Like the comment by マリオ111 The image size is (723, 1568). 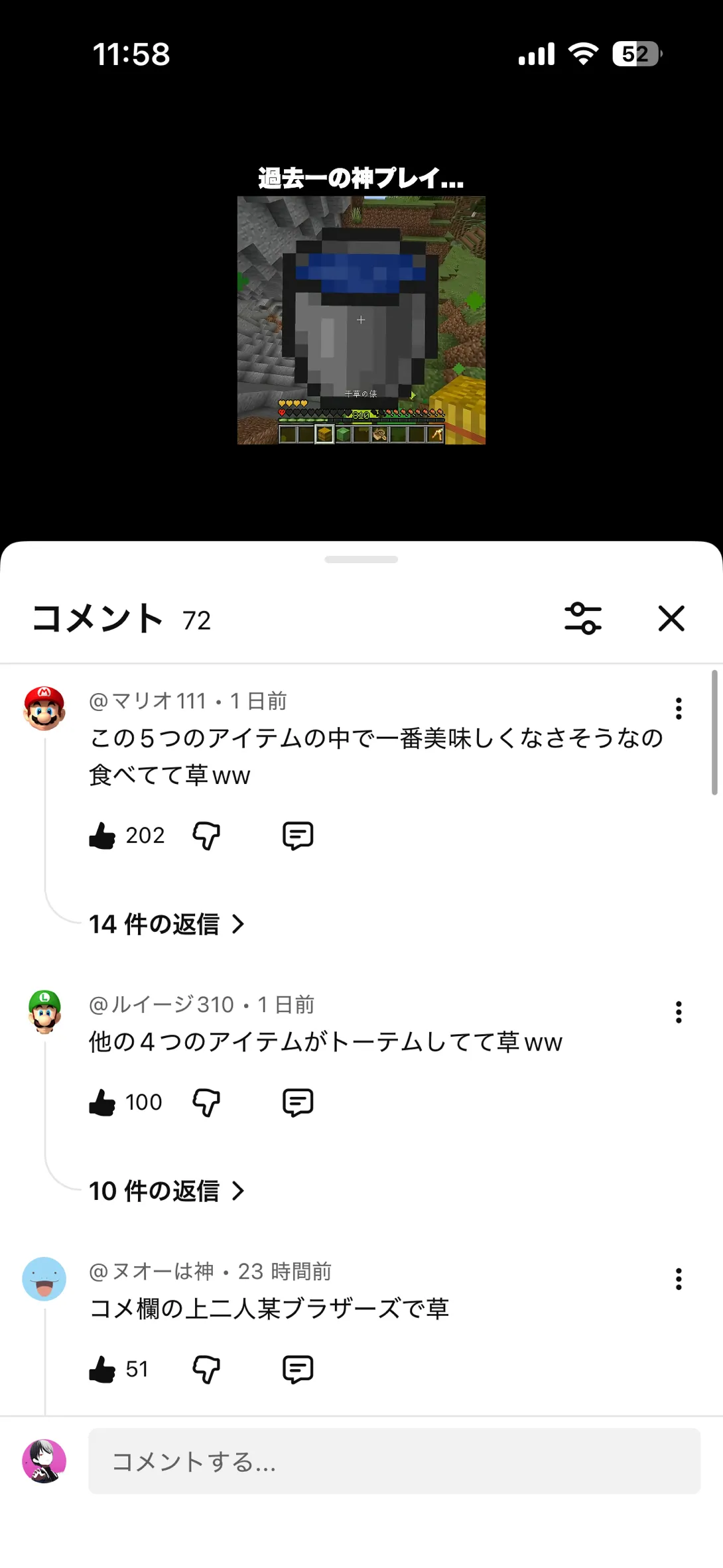pos(102,836)
